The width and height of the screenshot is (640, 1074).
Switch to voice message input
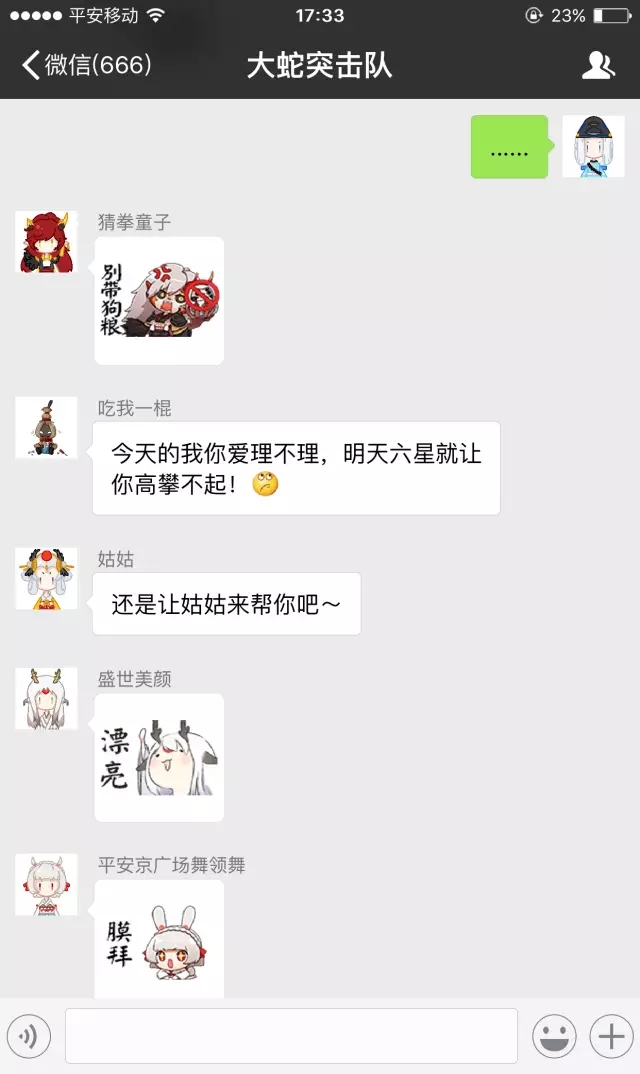[29, 1036]
